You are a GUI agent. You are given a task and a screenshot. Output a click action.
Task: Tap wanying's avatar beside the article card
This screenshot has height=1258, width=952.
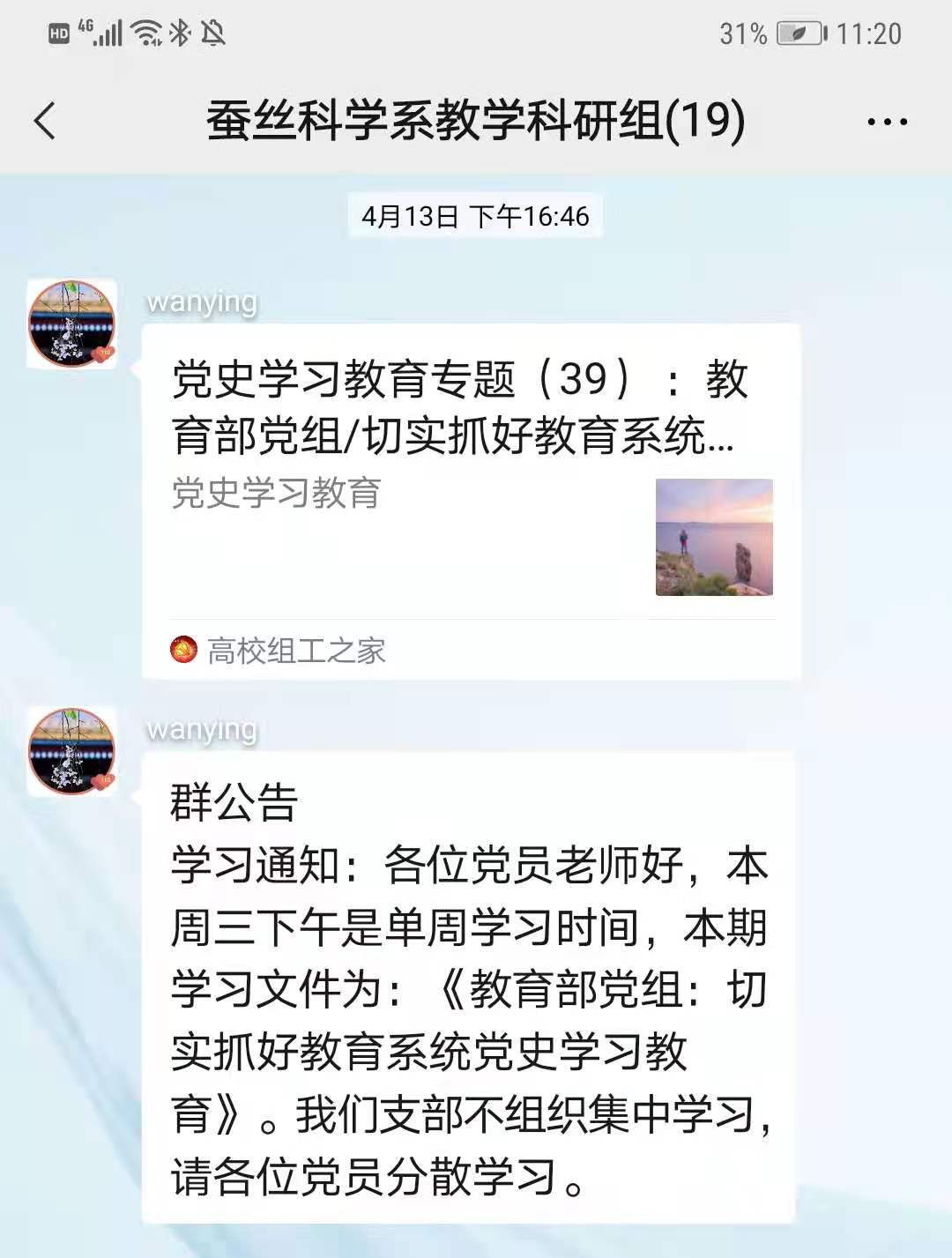click(x=72, y=324)
